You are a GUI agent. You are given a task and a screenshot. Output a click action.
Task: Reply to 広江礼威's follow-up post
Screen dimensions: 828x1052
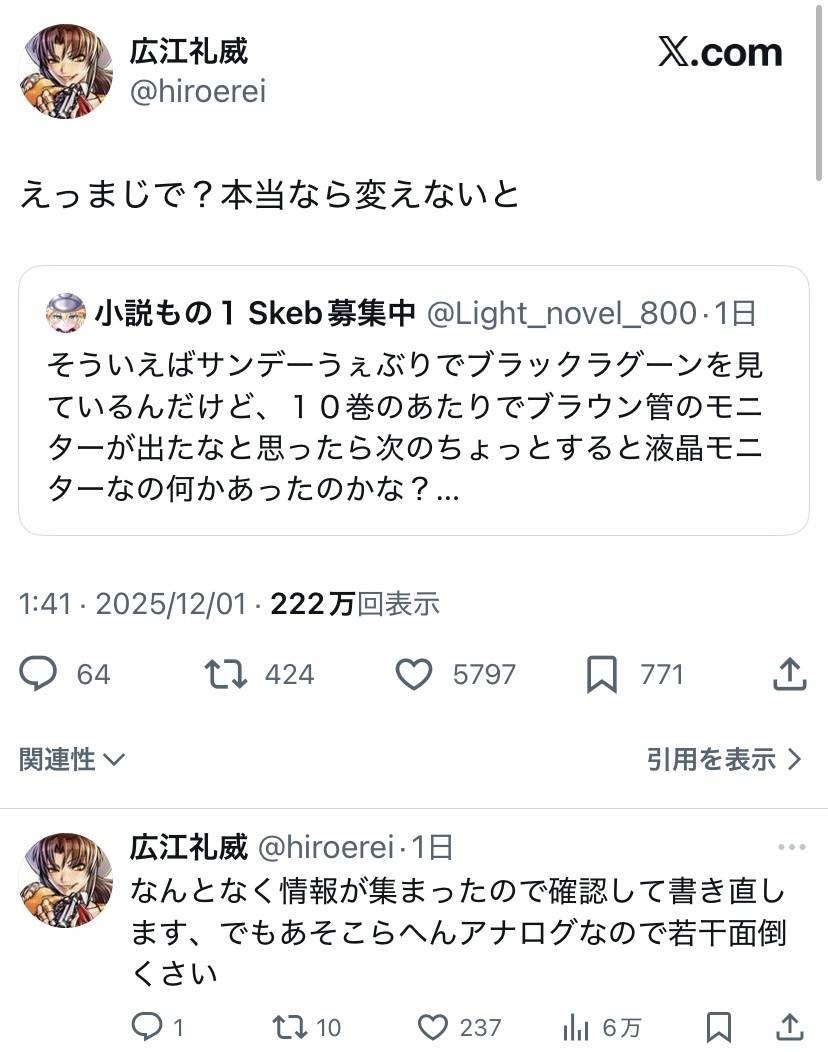point(149,1026)
